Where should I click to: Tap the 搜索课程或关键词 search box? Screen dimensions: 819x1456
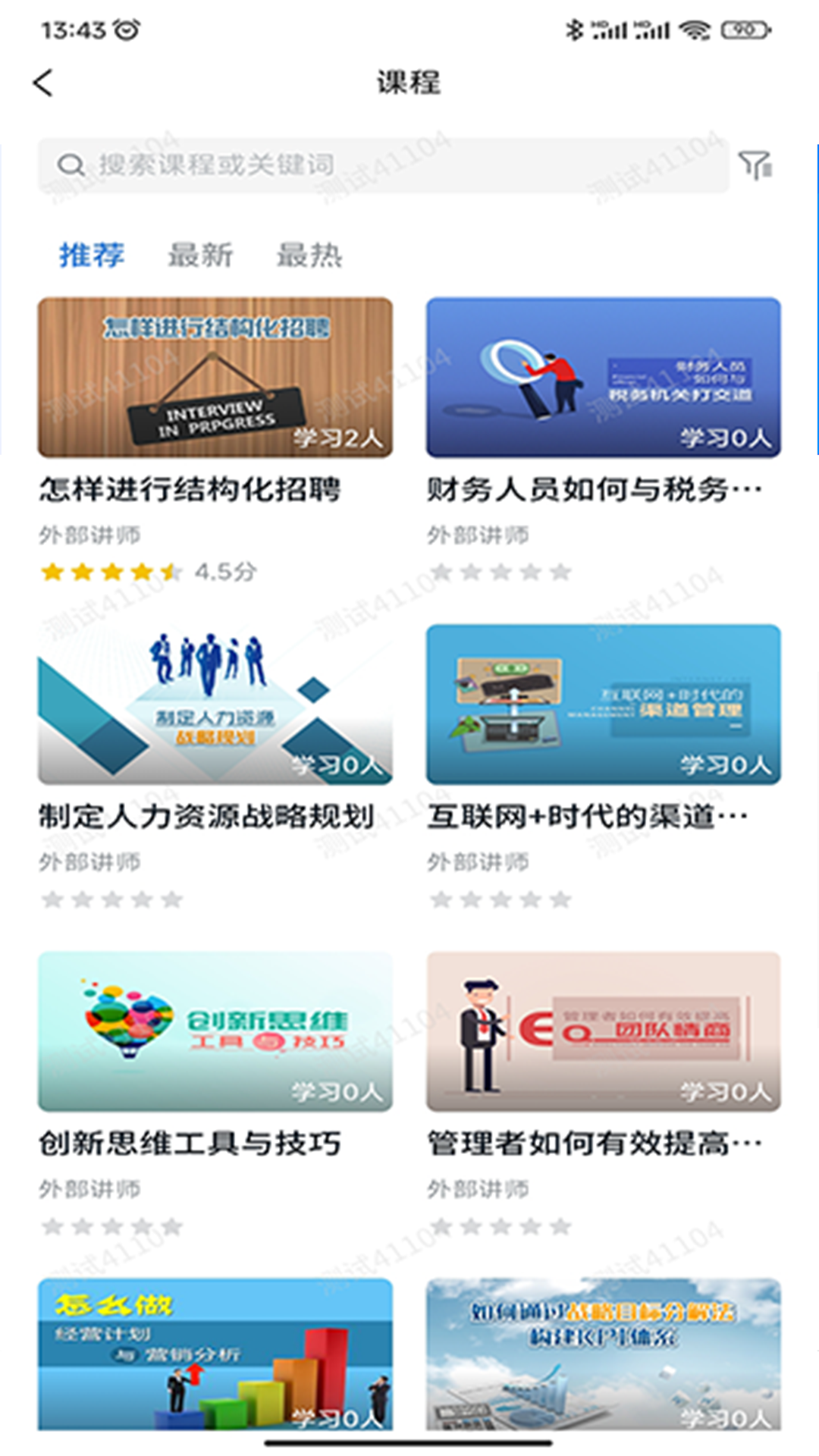pos(383,165)
